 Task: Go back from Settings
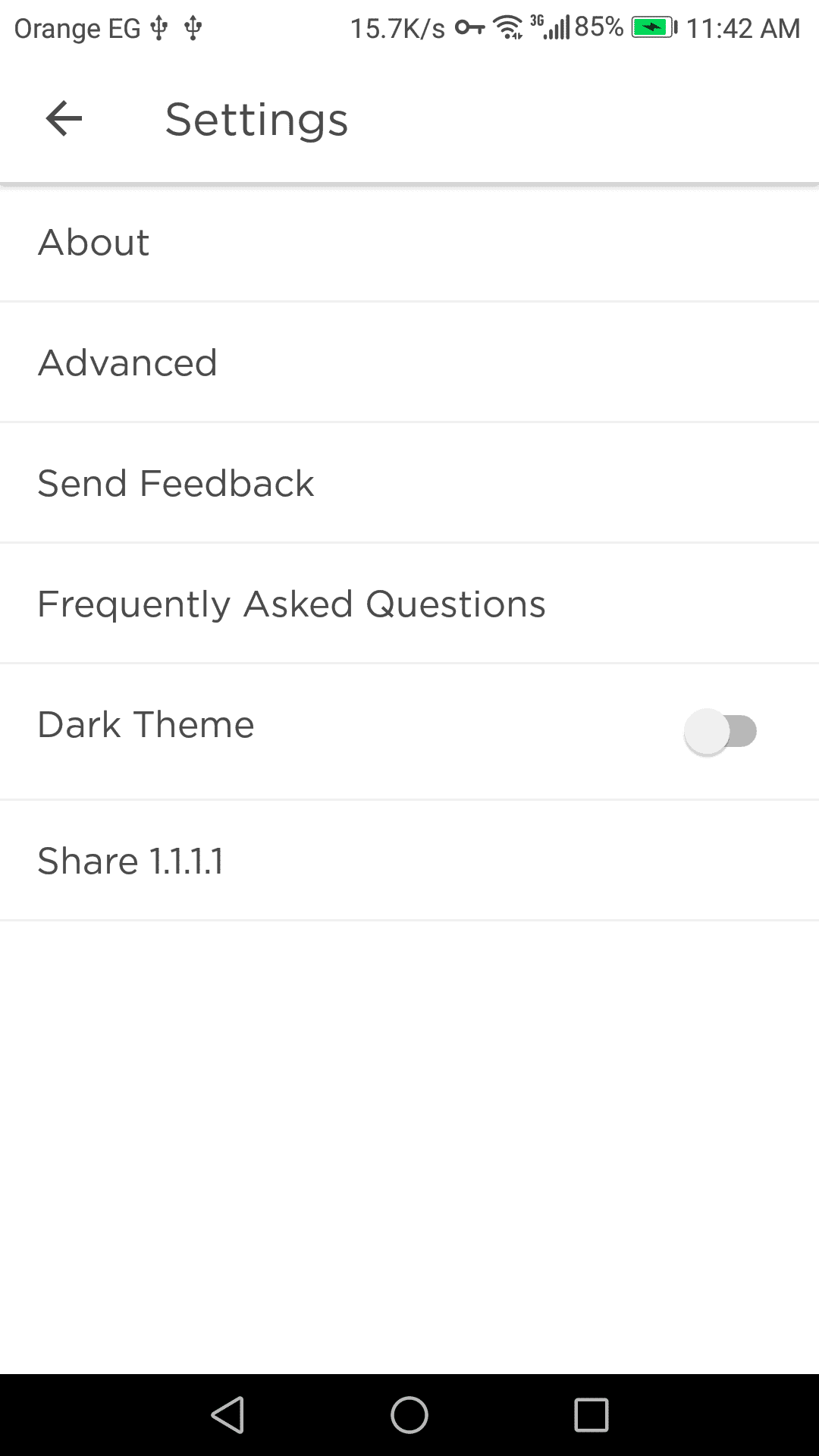(x=64, y=119)
